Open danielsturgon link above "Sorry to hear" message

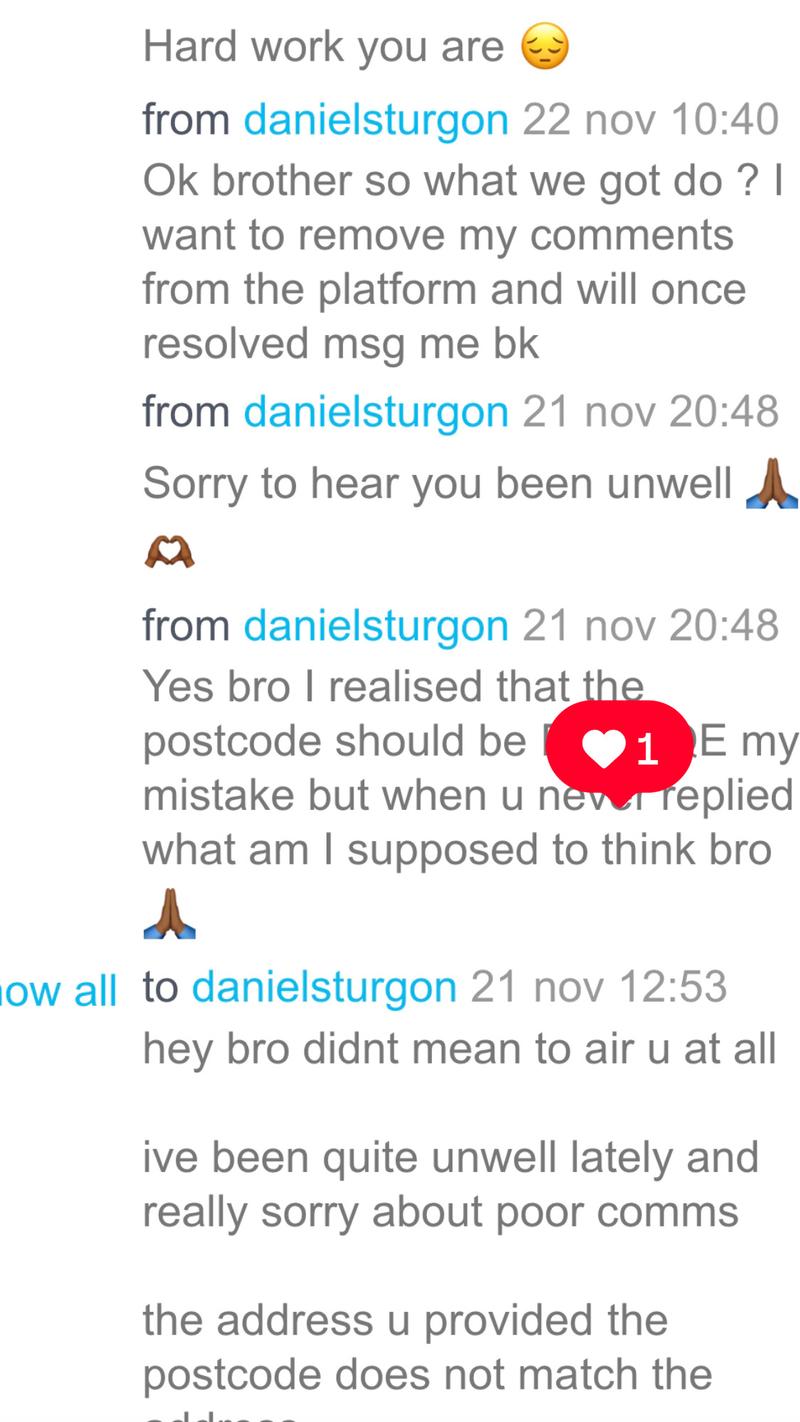375,411
